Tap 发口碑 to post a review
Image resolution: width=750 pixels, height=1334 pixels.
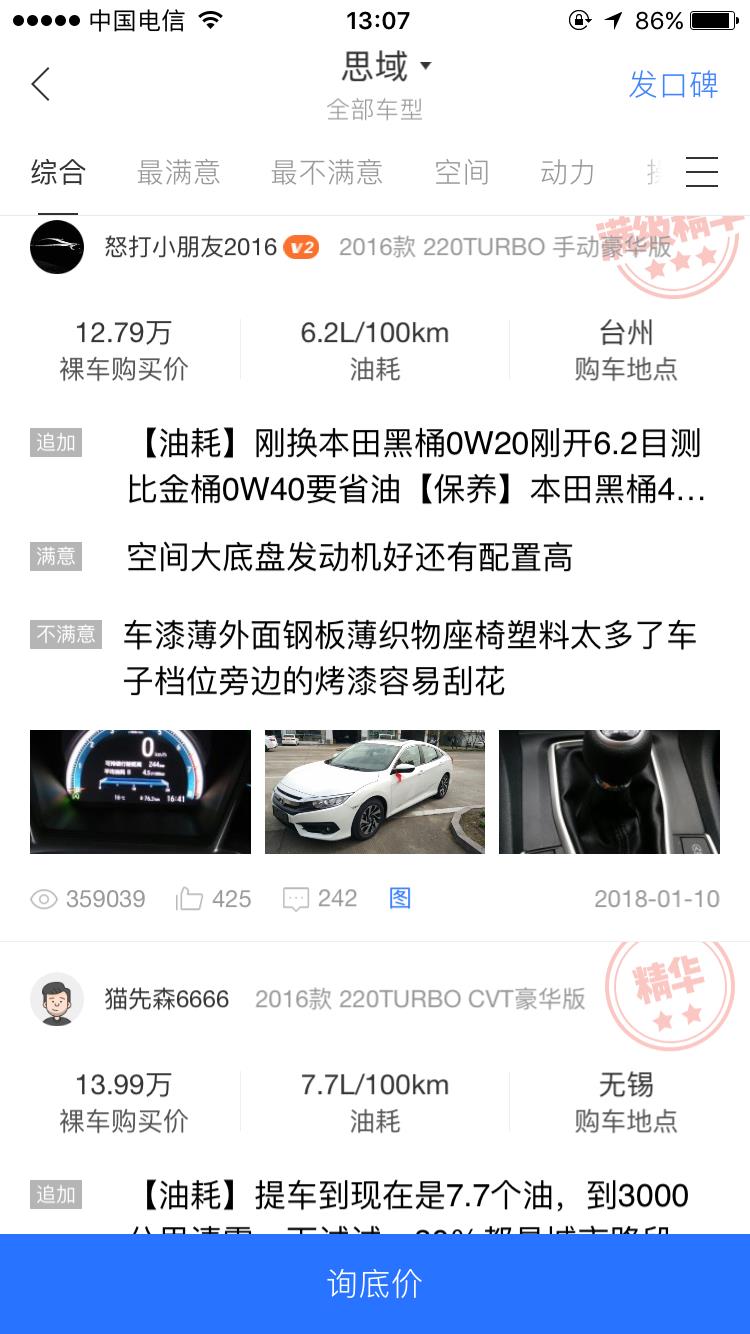(673, 85)
